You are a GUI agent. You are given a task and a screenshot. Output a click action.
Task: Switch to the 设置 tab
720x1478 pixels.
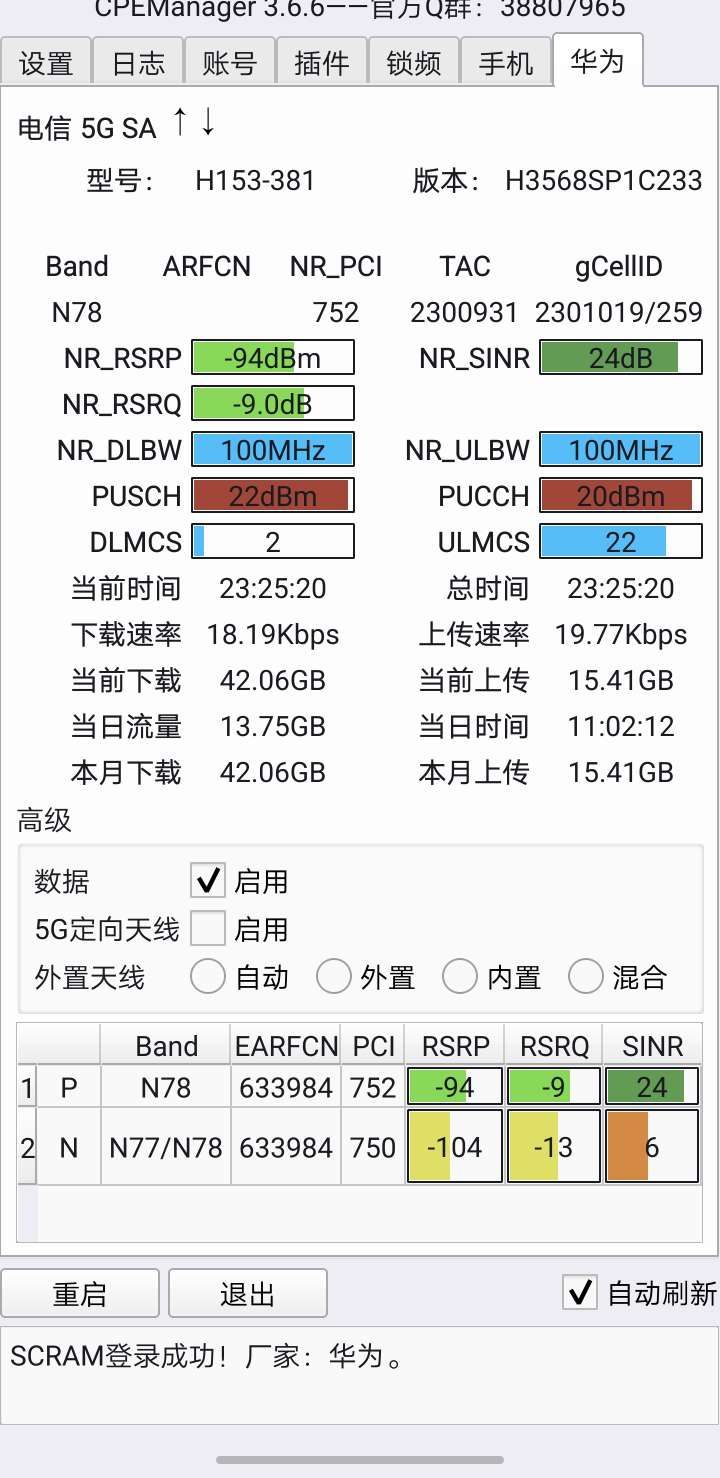[x=46, y=62]
